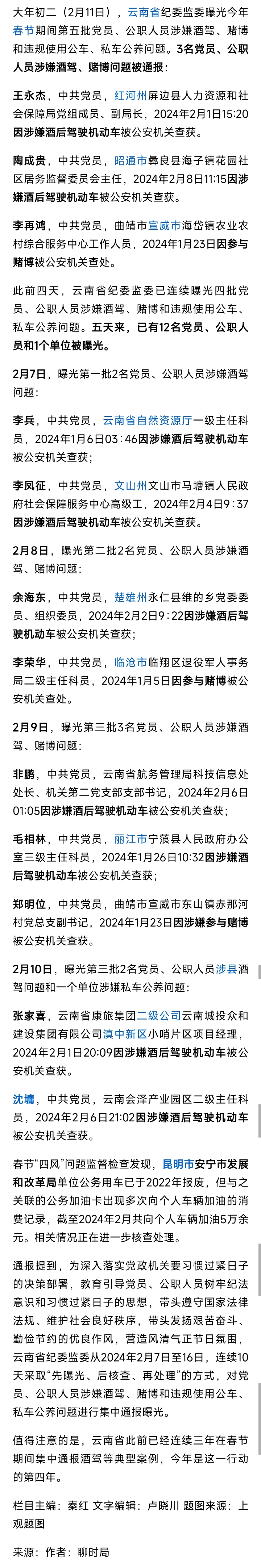
Task: Open the 二级公司 link
Action: tap(158, 1016)
